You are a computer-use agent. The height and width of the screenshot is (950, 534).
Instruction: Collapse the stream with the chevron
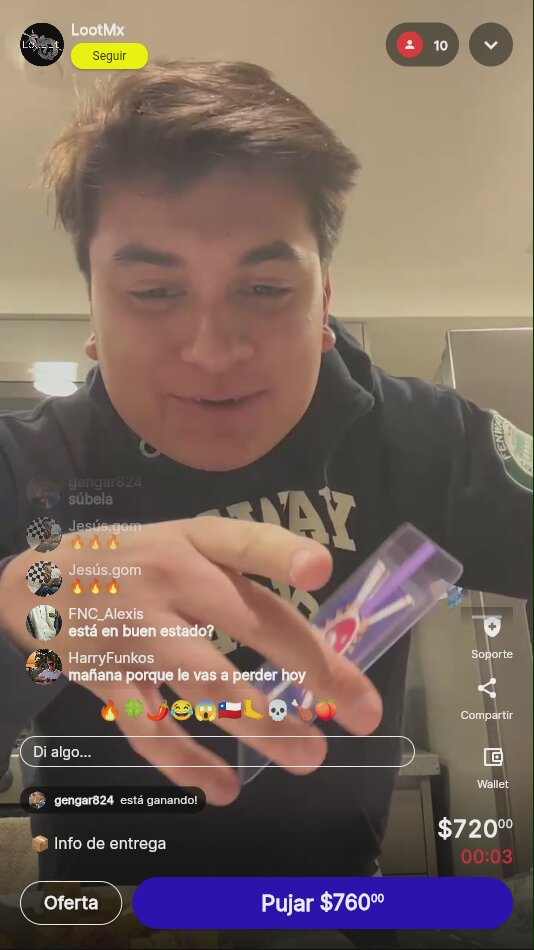491,45
